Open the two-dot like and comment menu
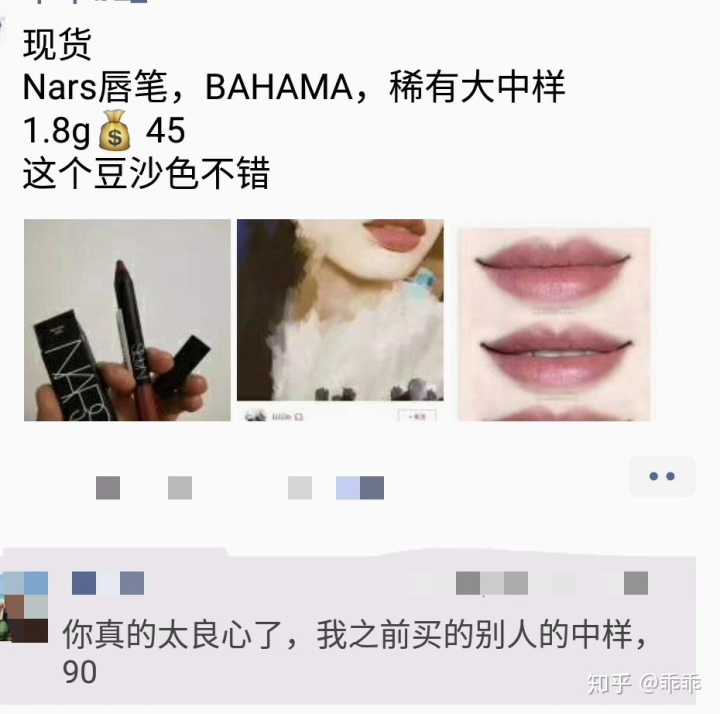720x714 pixels. click(x=661, y=477)
